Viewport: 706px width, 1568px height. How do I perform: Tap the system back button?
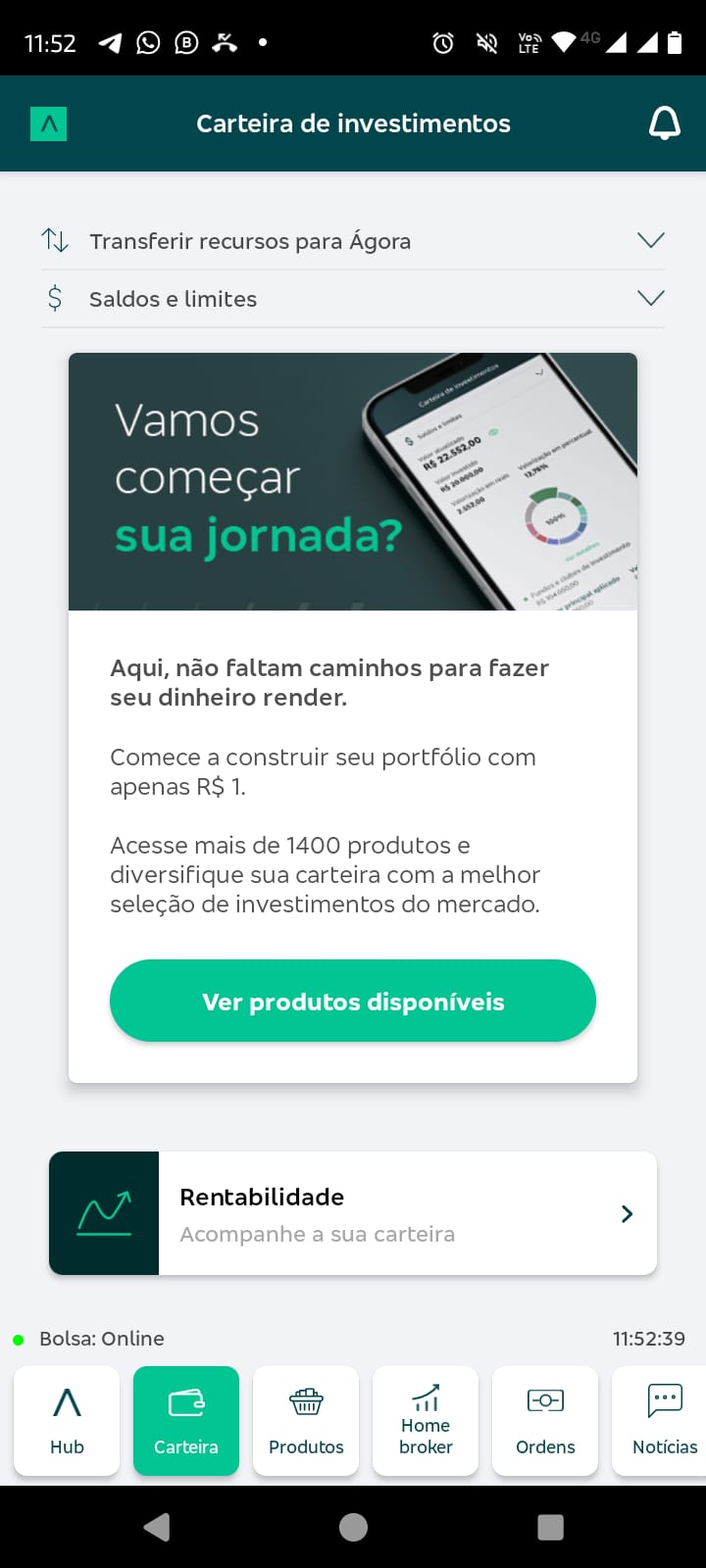tap(157, 1527)
